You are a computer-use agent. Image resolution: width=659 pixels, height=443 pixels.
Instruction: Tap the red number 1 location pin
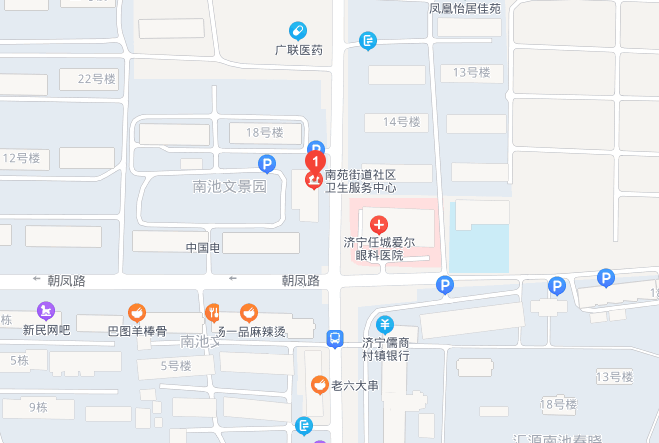315,159
